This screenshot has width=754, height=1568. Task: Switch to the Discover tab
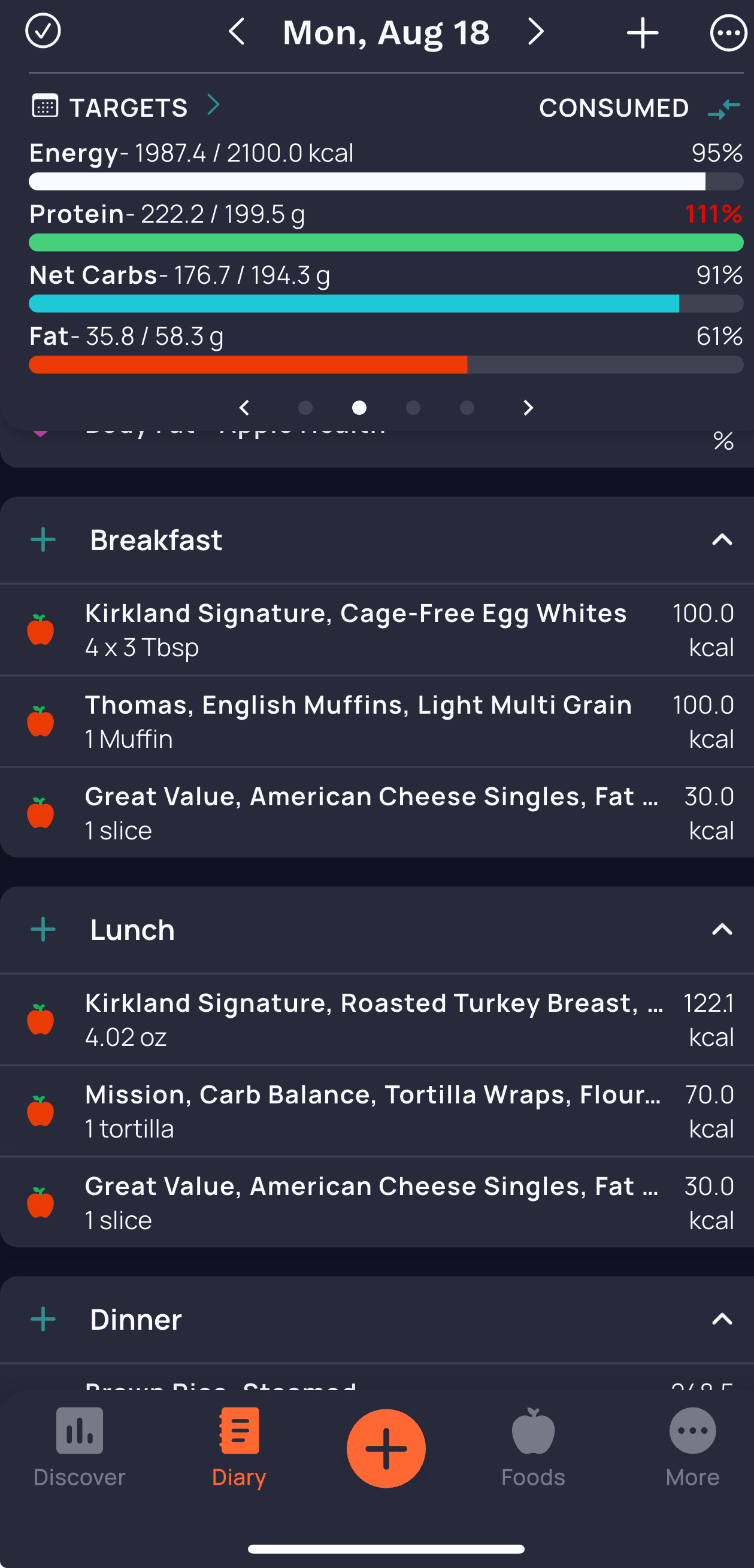(79, 1447)
